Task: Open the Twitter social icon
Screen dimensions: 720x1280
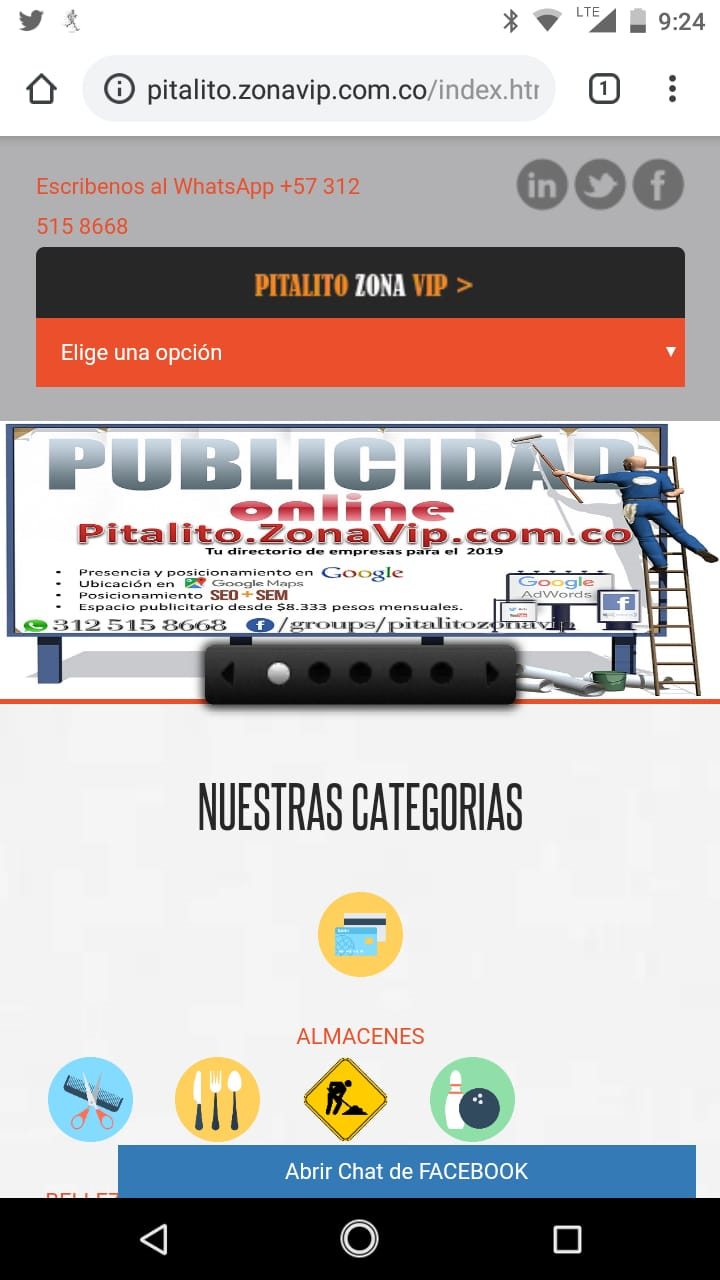Action: (x=600, y=185)
